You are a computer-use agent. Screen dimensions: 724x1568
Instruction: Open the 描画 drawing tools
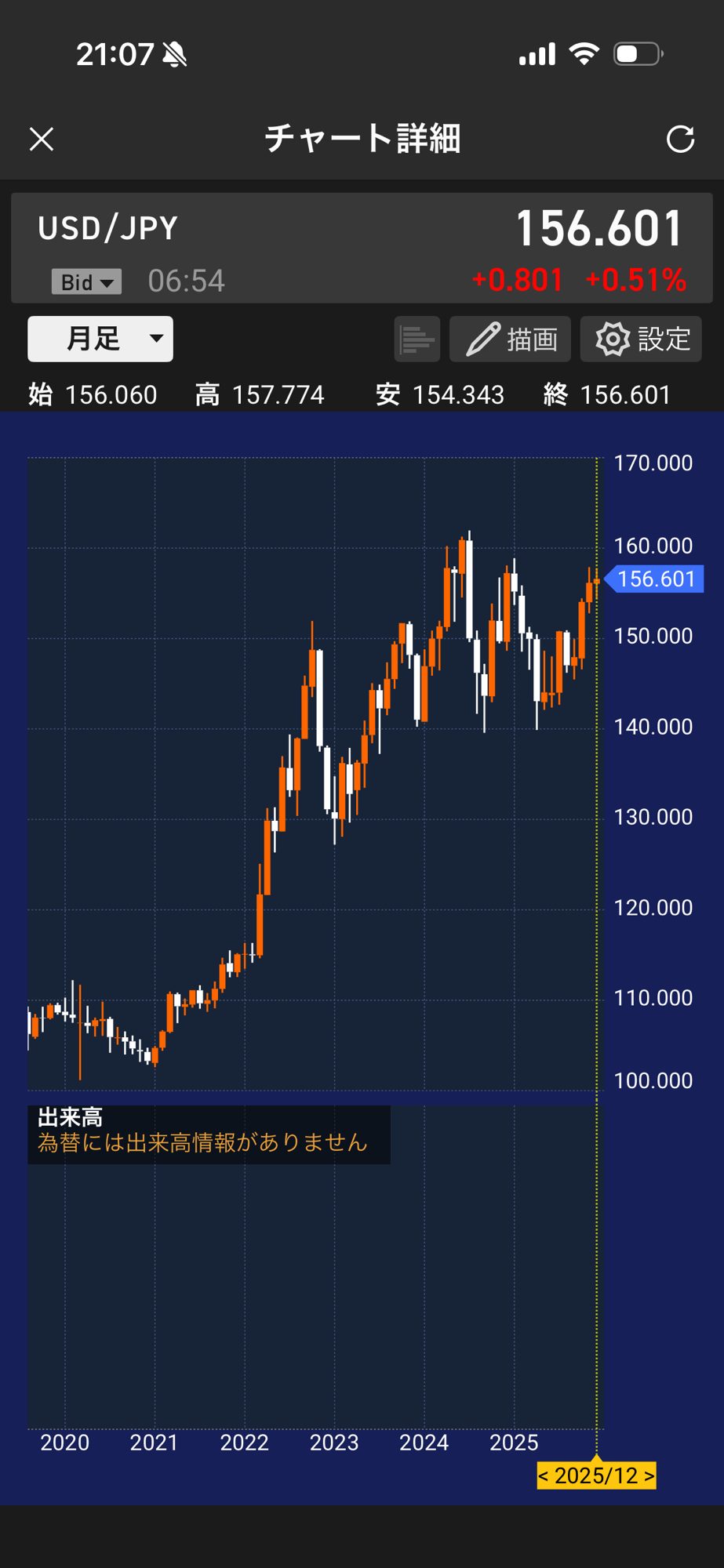tap(511, 339)
